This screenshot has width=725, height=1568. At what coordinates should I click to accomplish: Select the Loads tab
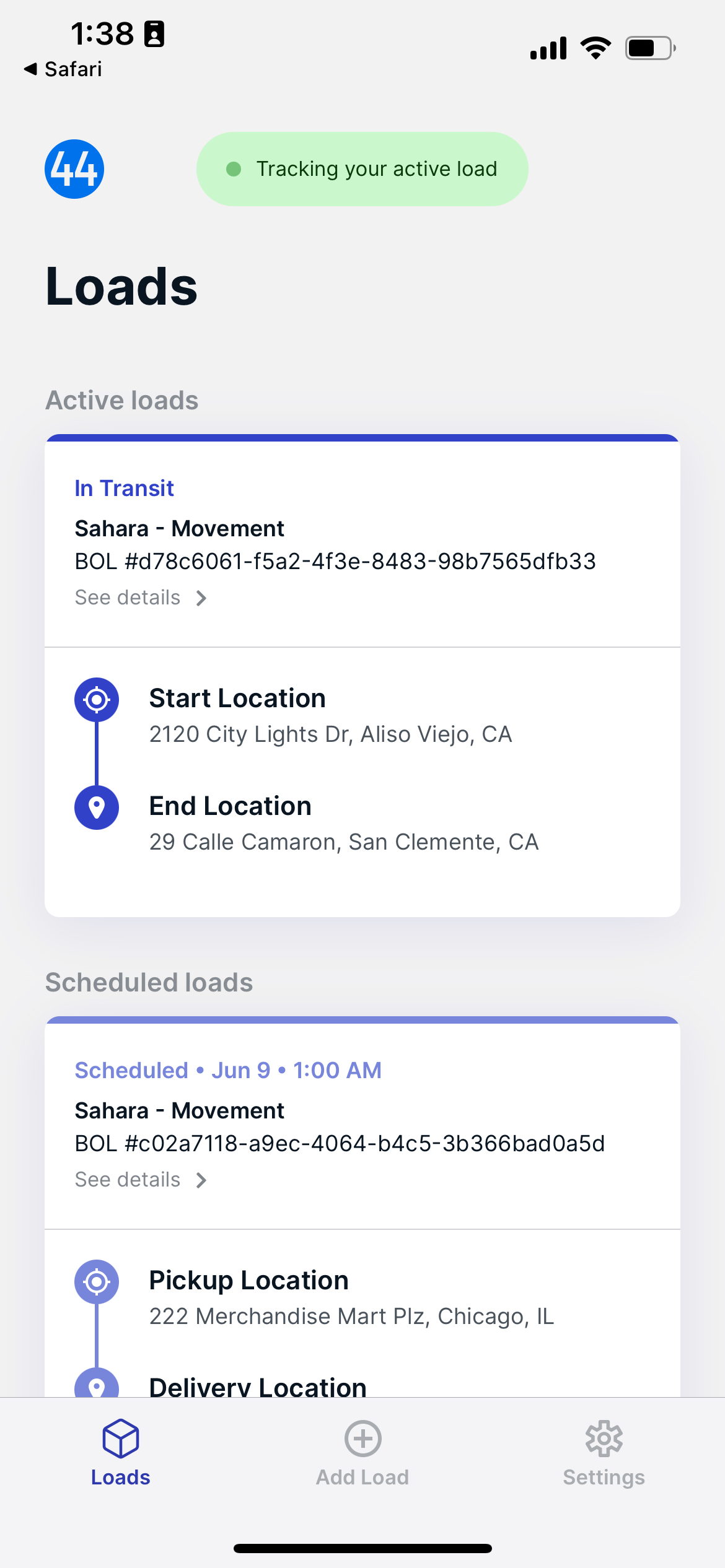pos(121,1453)
